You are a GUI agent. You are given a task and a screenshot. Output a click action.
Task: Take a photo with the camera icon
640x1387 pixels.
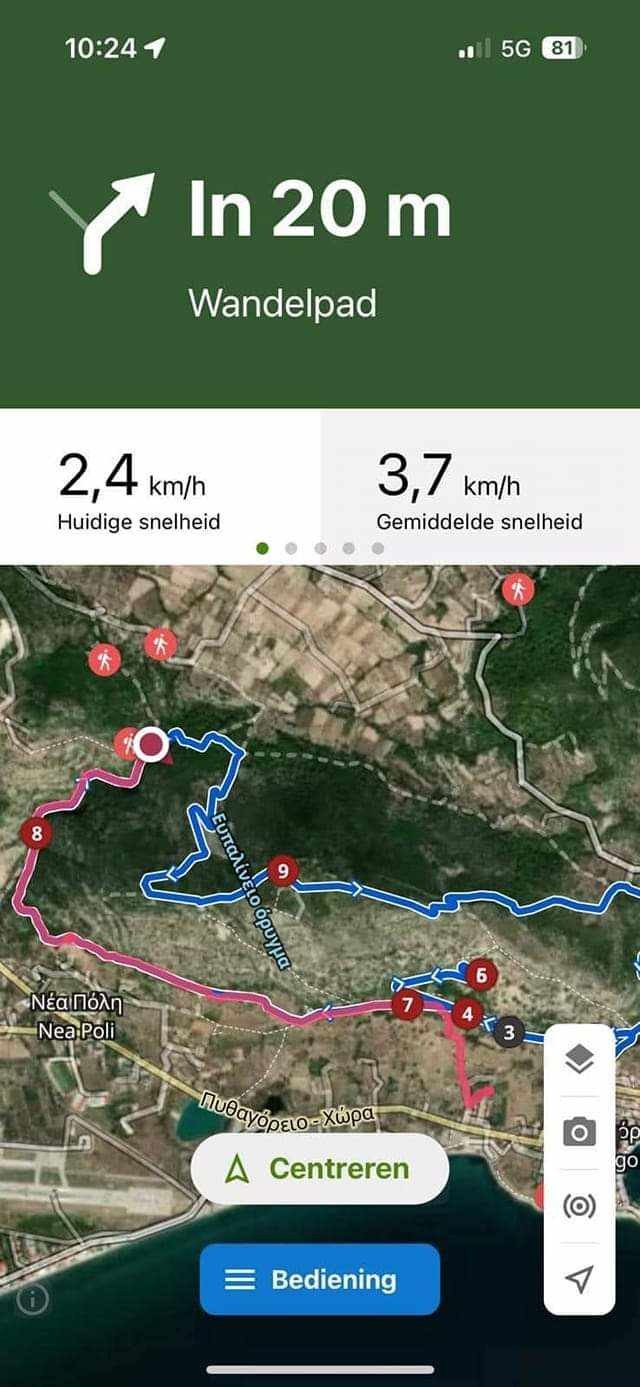pyautogui.click(x=579, y=1132)
